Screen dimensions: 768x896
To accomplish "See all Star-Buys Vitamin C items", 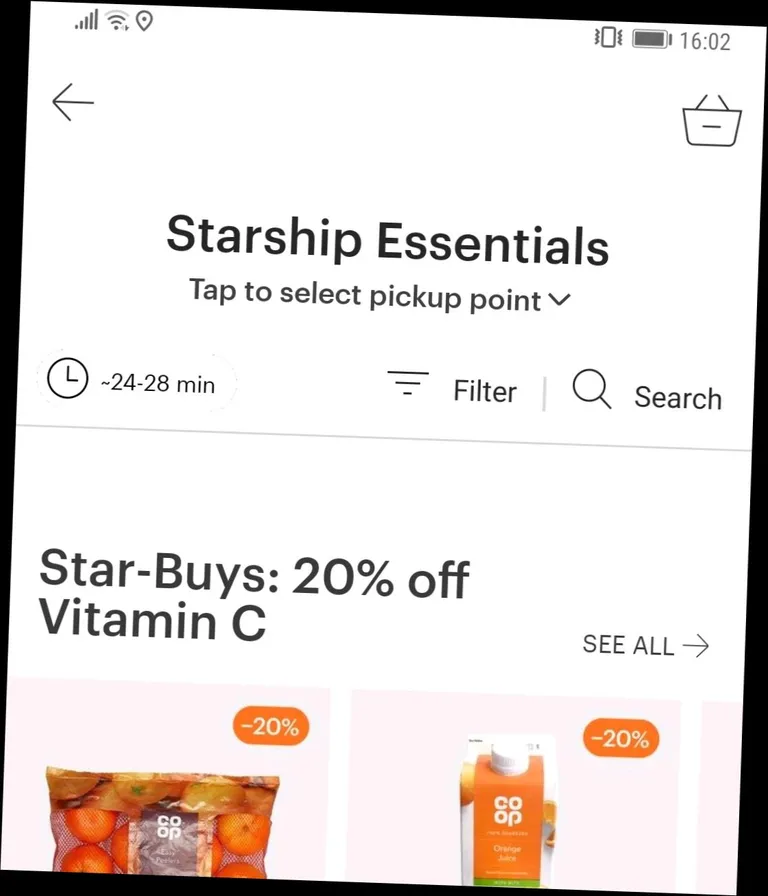I will [x=645, y=646].
